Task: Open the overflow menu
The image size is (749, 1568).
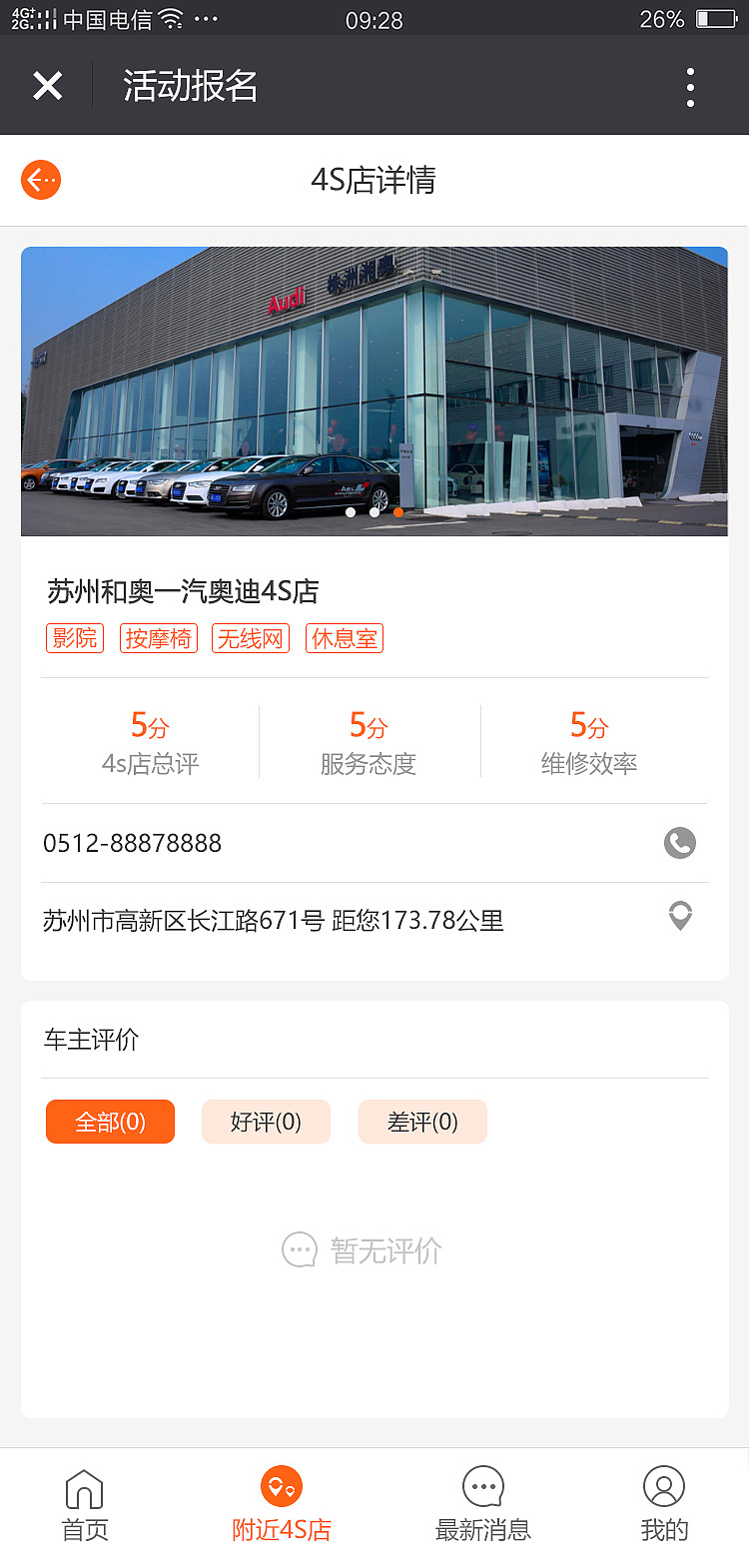Action: tap(690, 88)
